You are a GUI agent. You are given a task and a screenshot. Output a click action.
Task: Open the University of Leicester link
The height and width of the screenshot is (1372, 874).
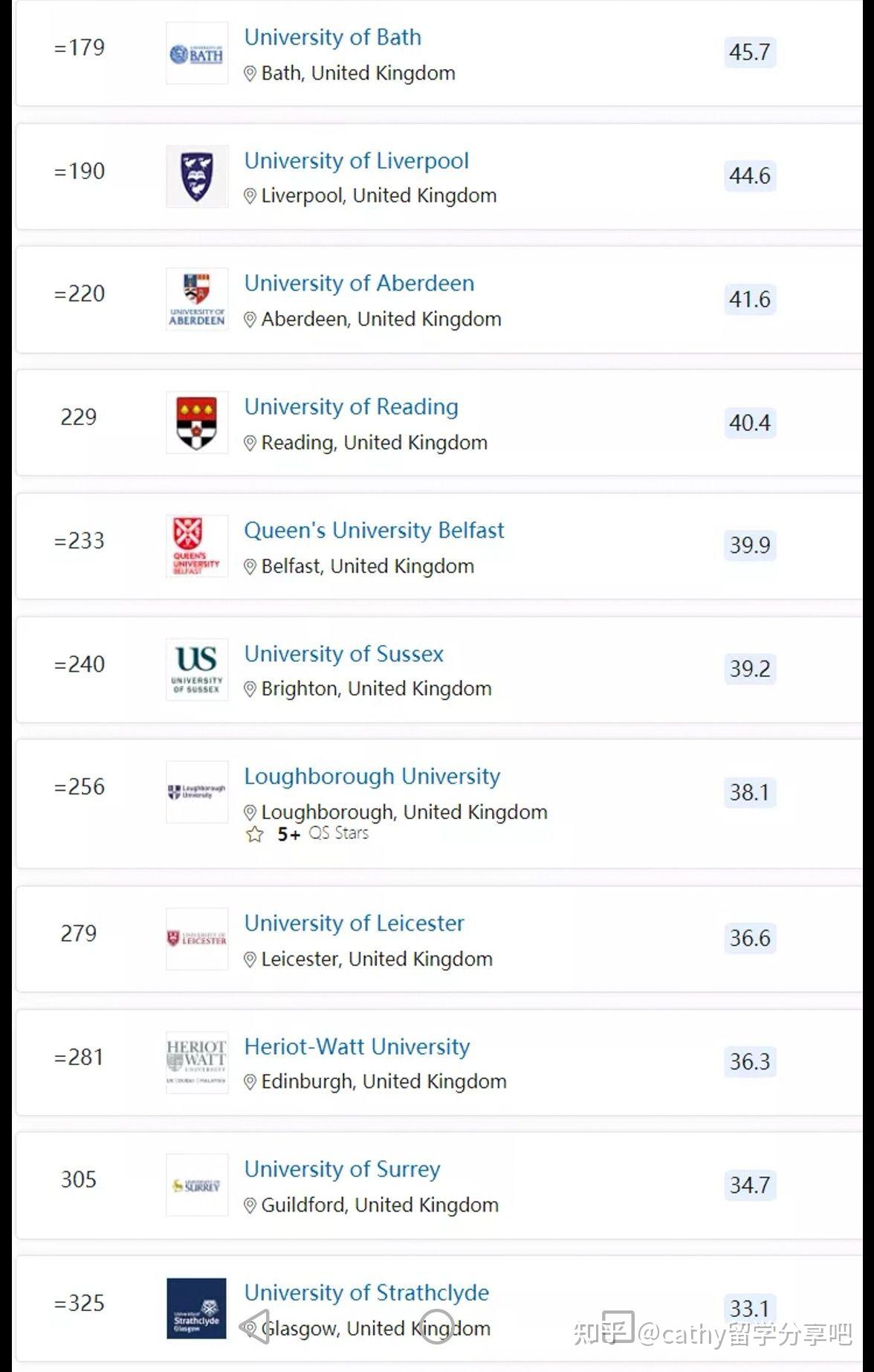click(355, 922)
